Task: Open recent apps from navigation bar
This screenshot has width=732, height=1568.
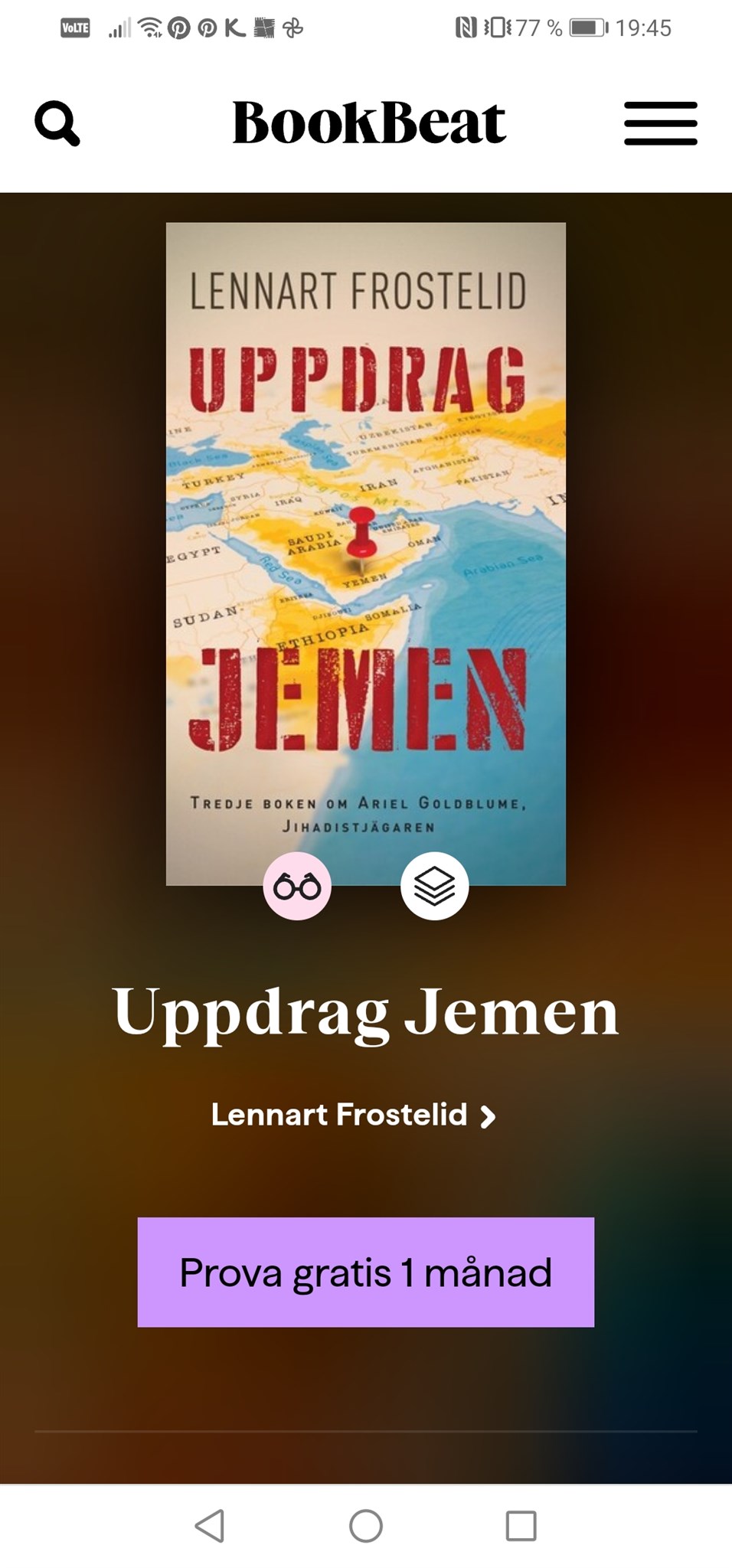Action: (x=521, y=1526)
